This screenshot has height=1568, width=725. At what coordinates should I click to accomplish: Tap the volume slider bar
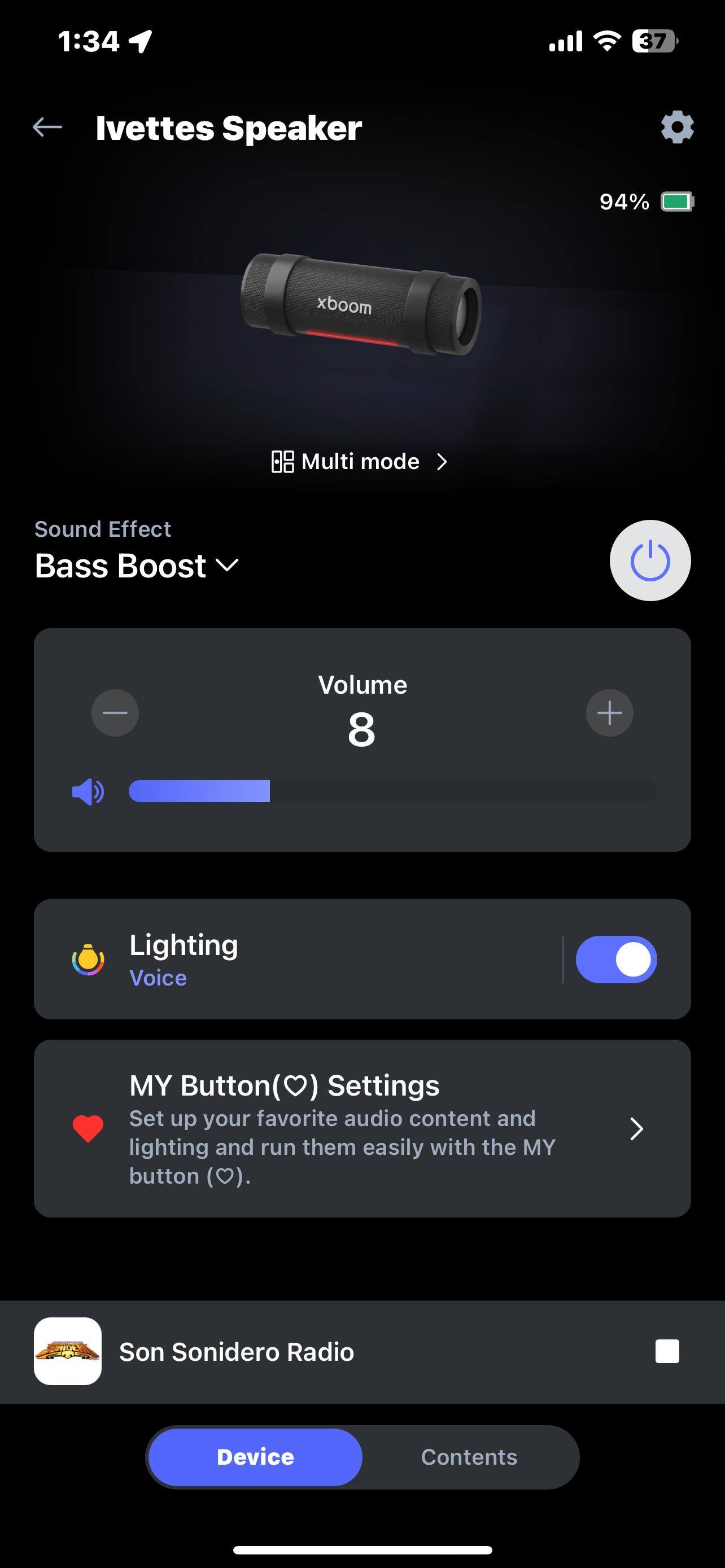(x=392, y=791)
